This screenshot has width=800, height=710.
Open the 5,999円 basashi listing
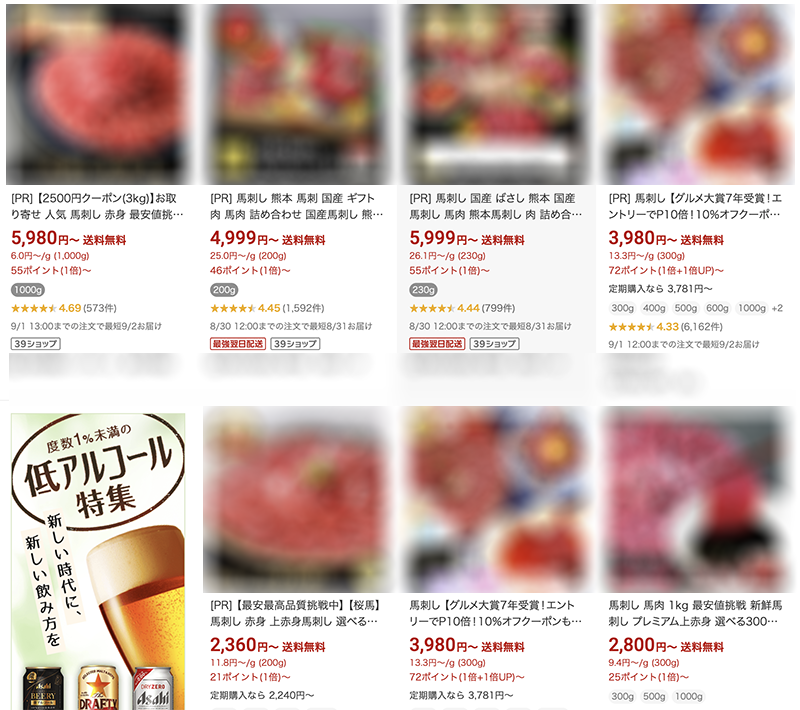coord(494,207)
